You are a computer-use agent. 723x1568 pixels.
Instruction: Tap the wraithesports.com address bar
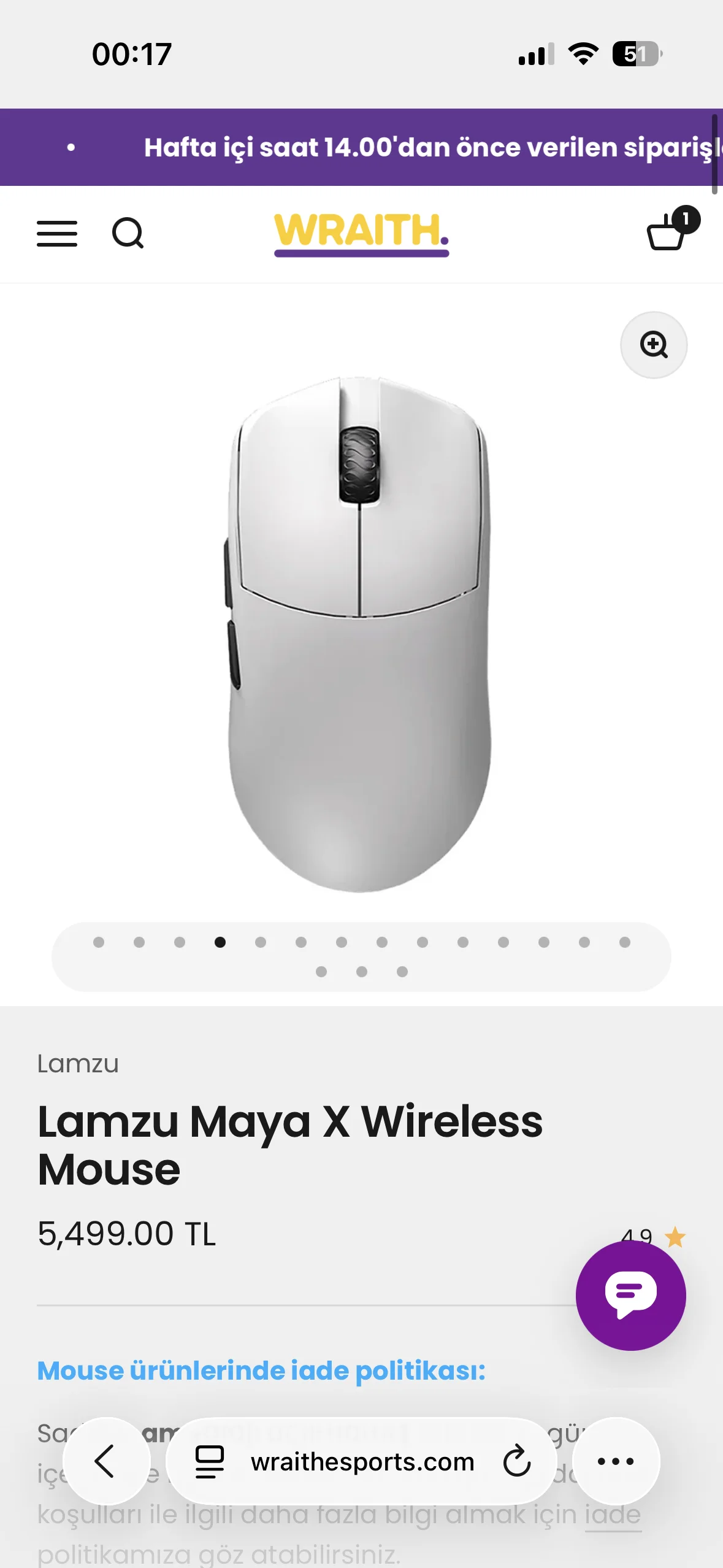[x=362, y=1462]
